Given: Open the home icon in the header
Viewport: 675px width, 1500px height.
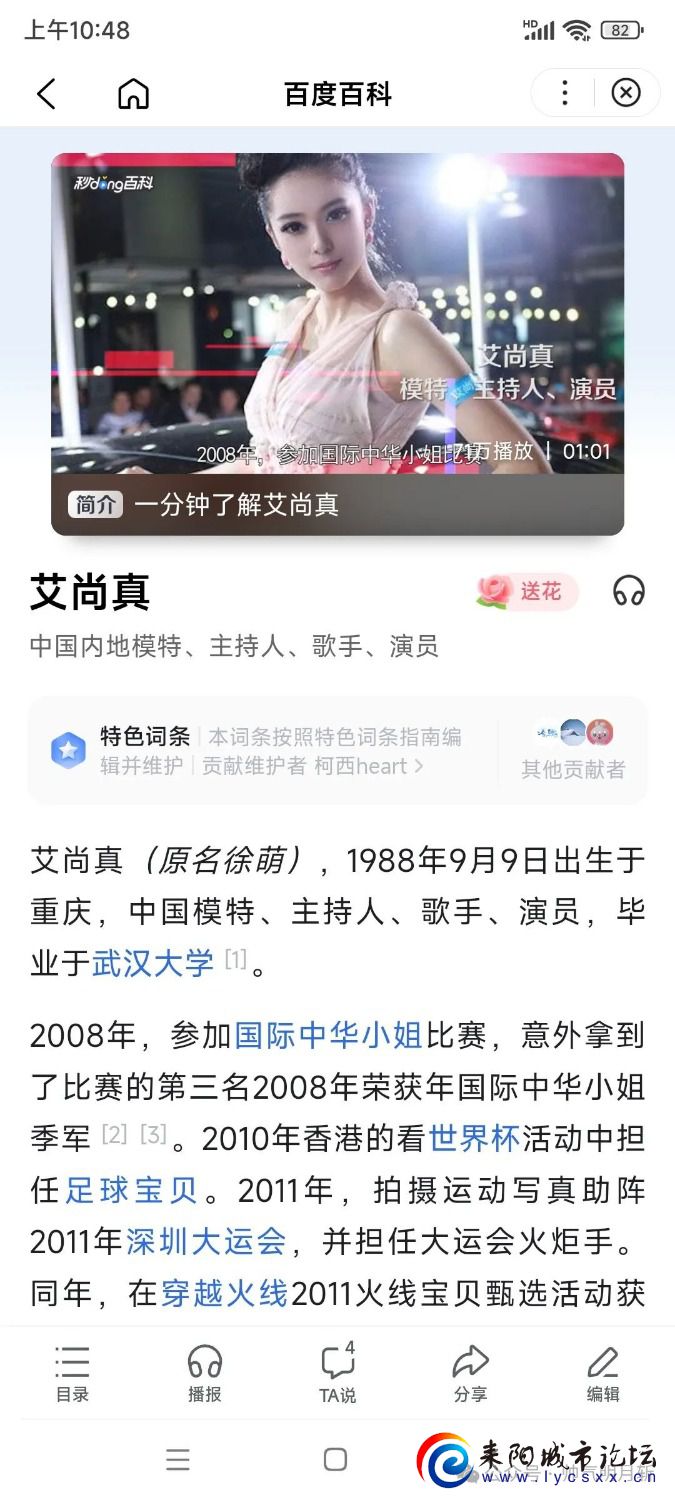Looking at the screenshot, I should [x=133, y=94].
